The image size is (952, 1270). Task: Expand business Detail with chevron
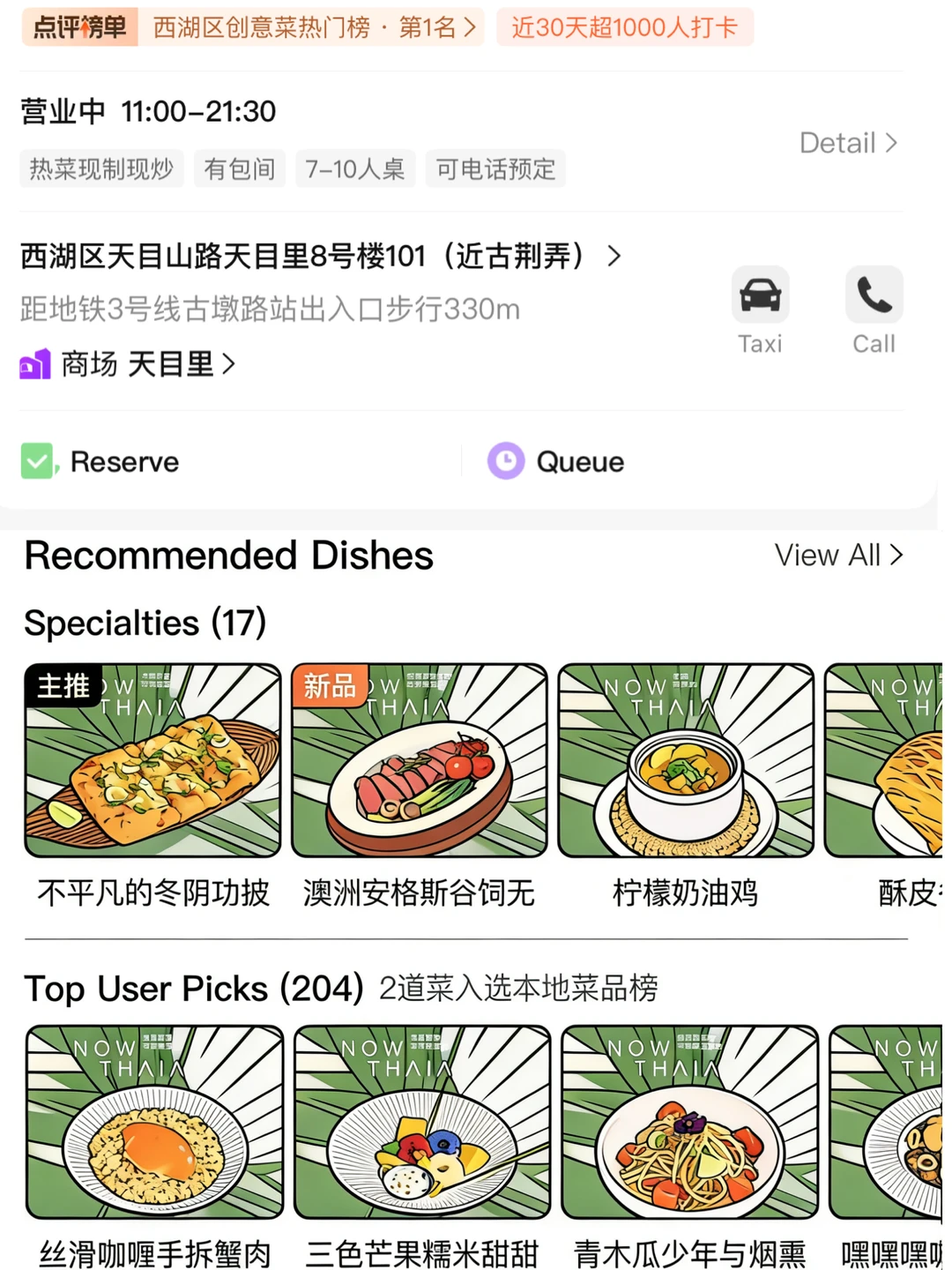point(848,143)
